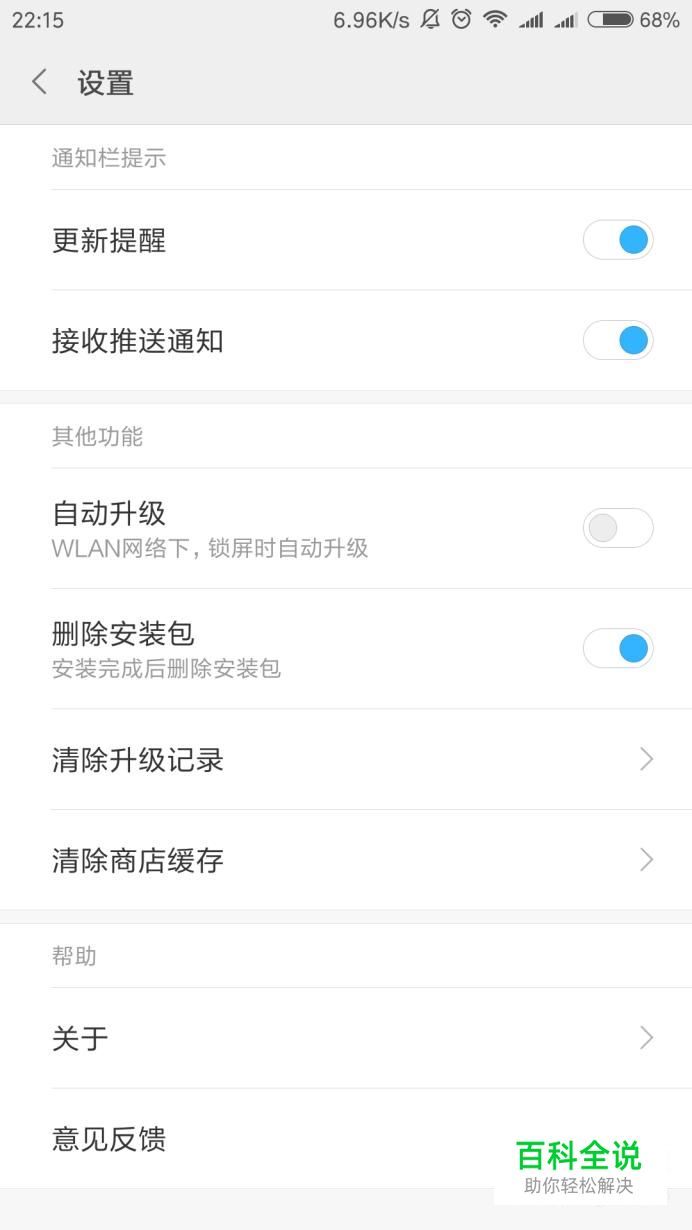Open the 关于 page

[x=346, y=1038]
